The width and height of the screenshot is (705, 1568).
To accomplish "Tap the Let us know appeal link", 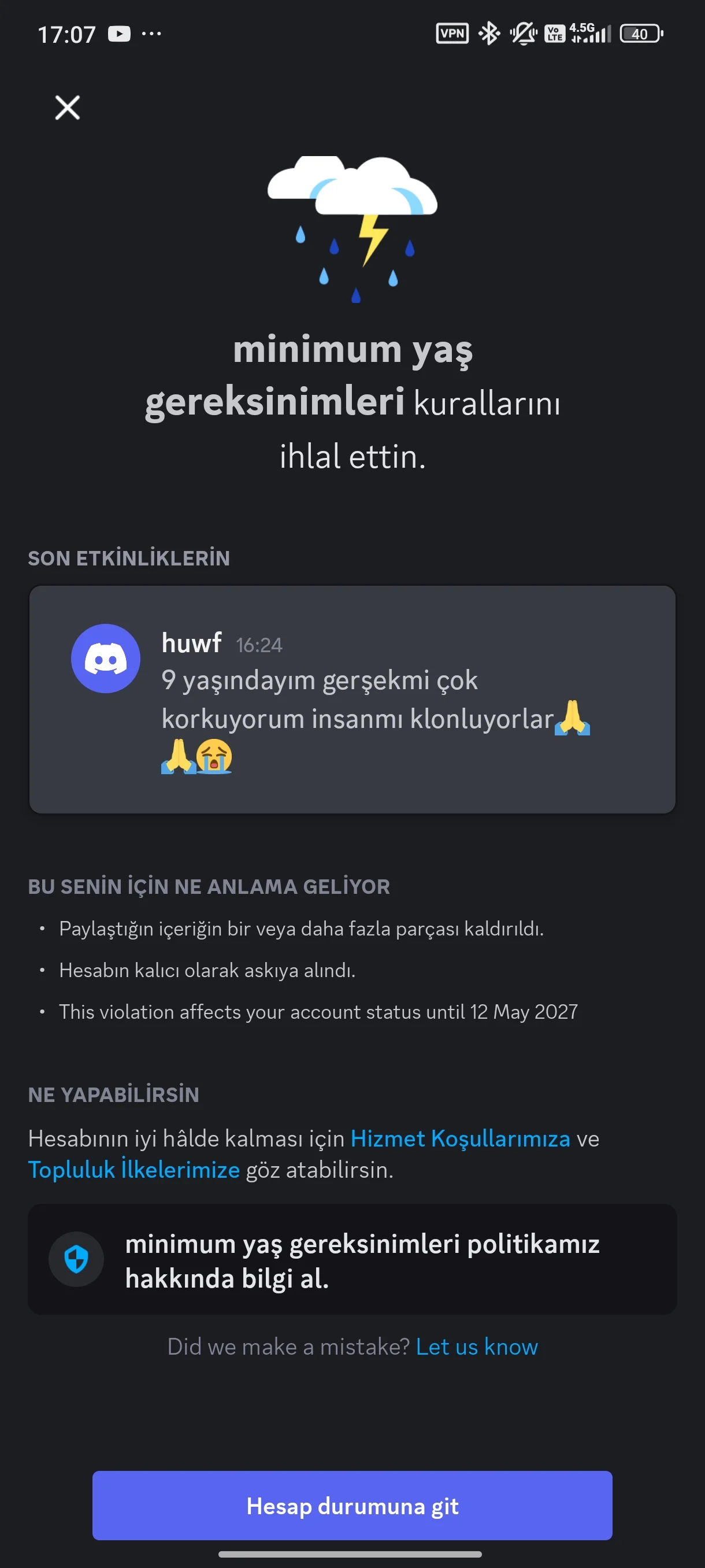I will pos(476,1347).
